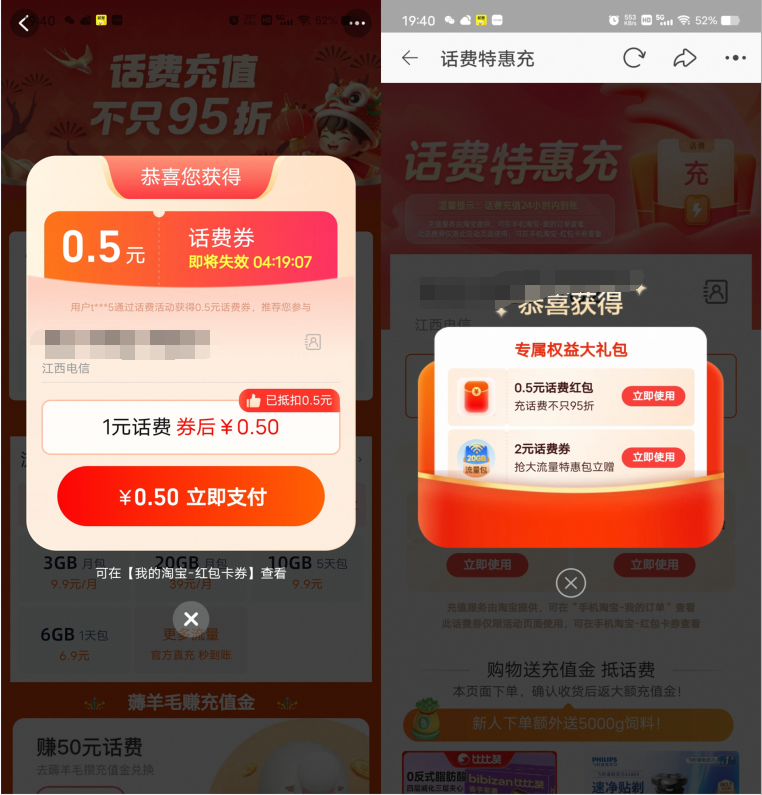Viewport: 762px width, 795px height.
Task: Open the contacts icon beside 江西电信 in the dialog
Action: point(313,342)
